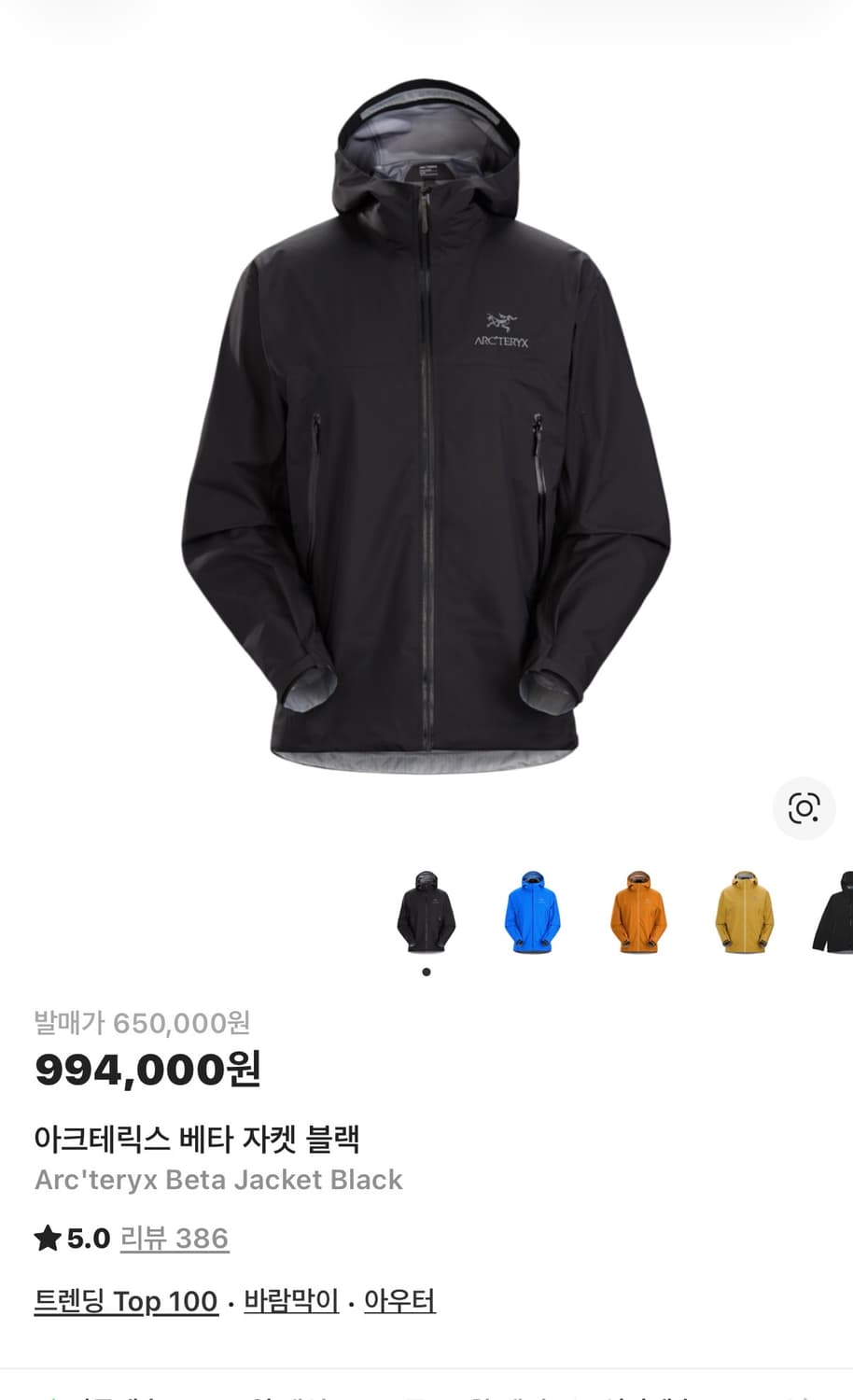This screenshot has width=853, height=1400.
Task: Open the 바람막이 category tag
Action: 290,1301
